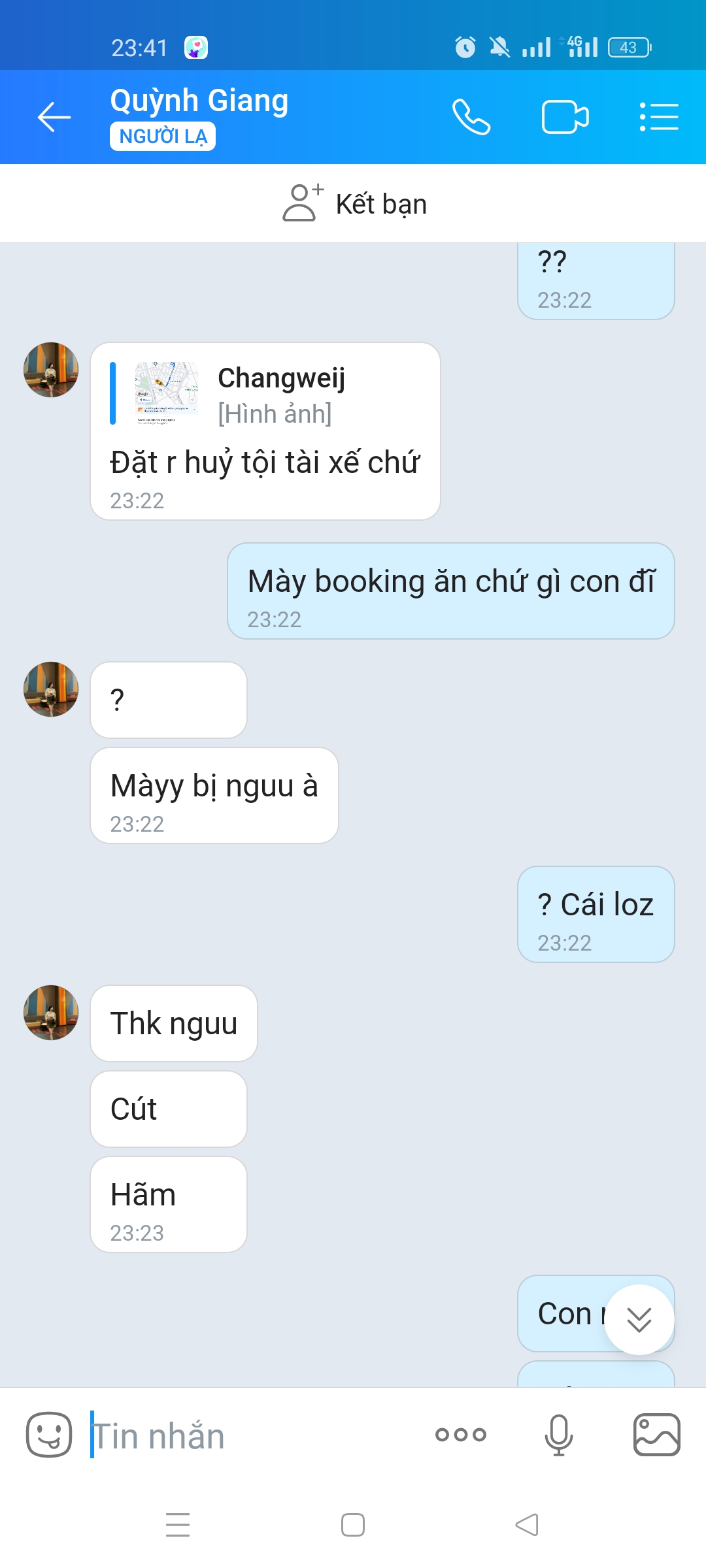The height and width of the screenshot is (1568, 706).
Task: Tap Kết bạn to add friend
Action: coord(354,203)
